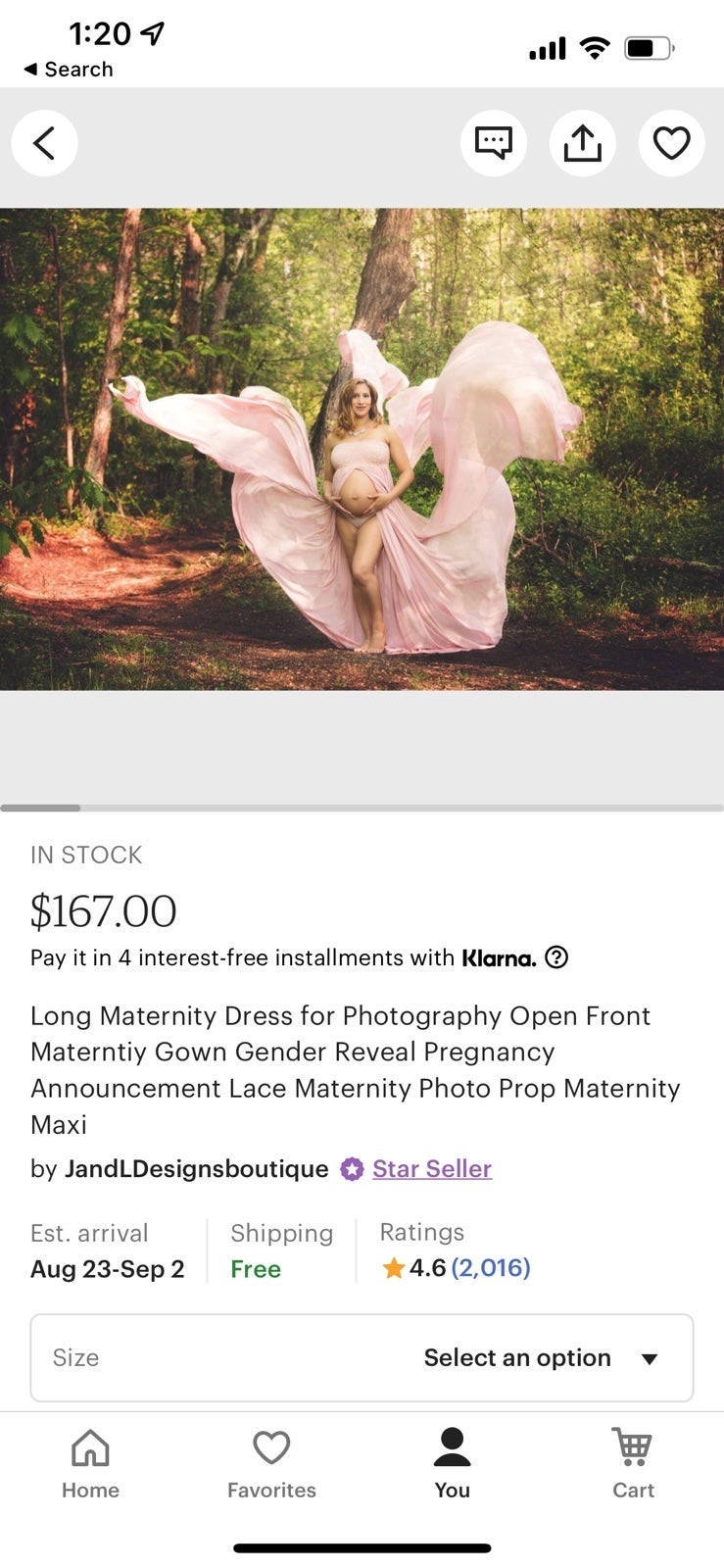Share this maternity dress listing
The image size is (724, 1568).
click(x=583, y=144)
